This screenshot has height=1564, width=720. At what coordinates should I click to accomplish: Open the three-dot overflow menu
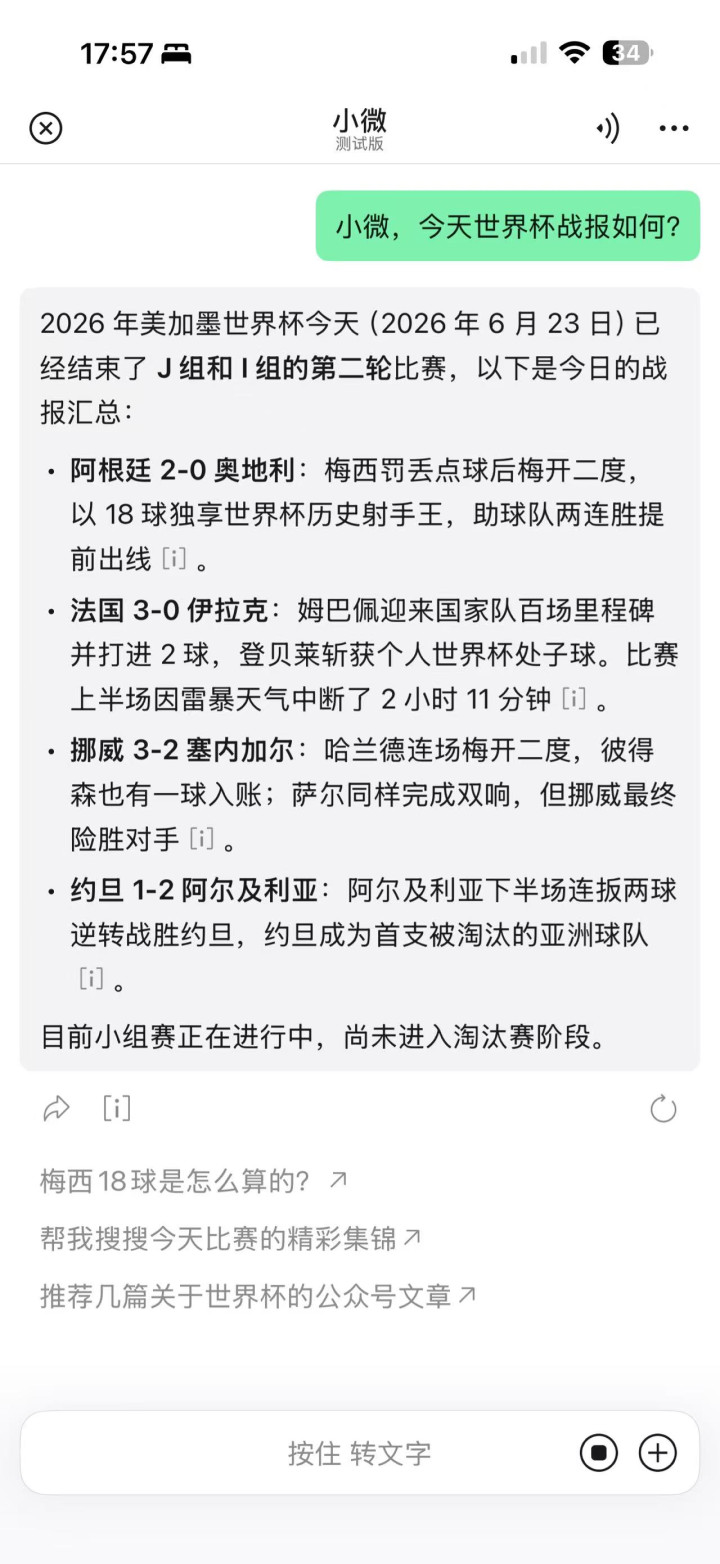tap(674, 128)
